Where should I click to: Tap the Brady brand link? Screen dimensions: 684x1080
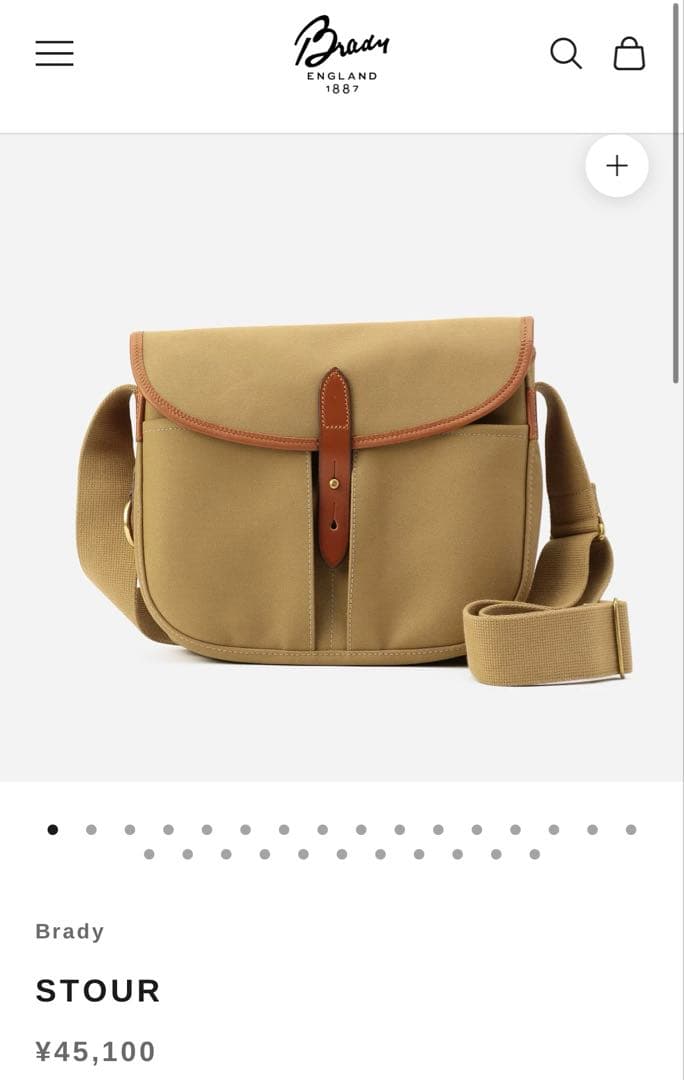70,931
